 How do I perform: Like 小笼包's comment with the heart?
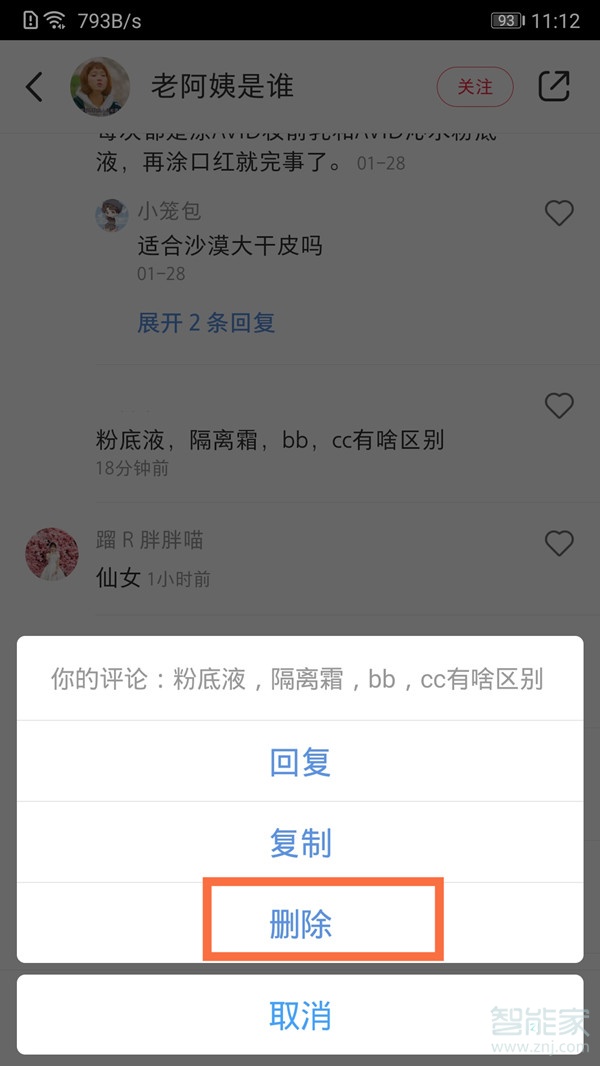(x=559, y=213)
